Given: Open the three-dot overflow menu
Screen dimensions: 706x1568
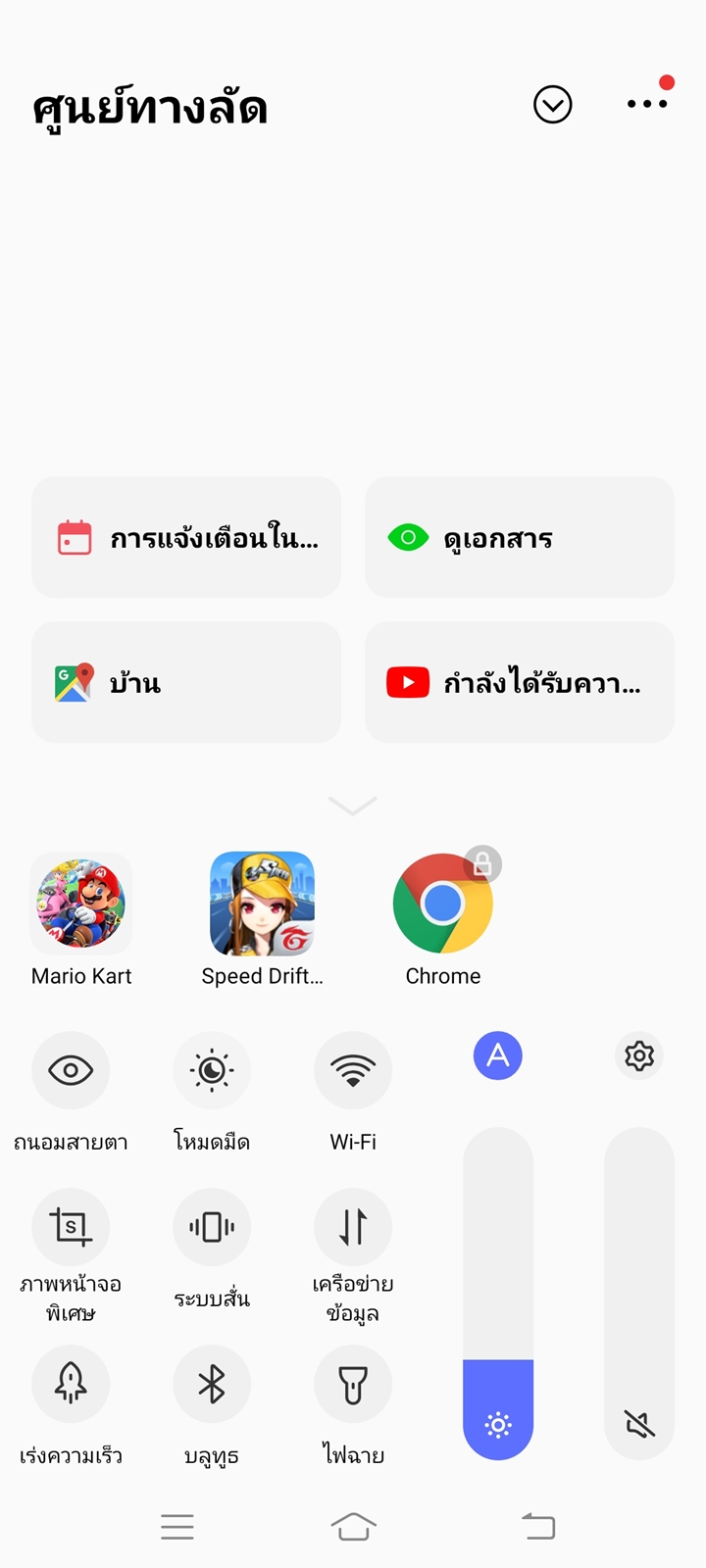Looking at the screenshot, I should (647, 103).
